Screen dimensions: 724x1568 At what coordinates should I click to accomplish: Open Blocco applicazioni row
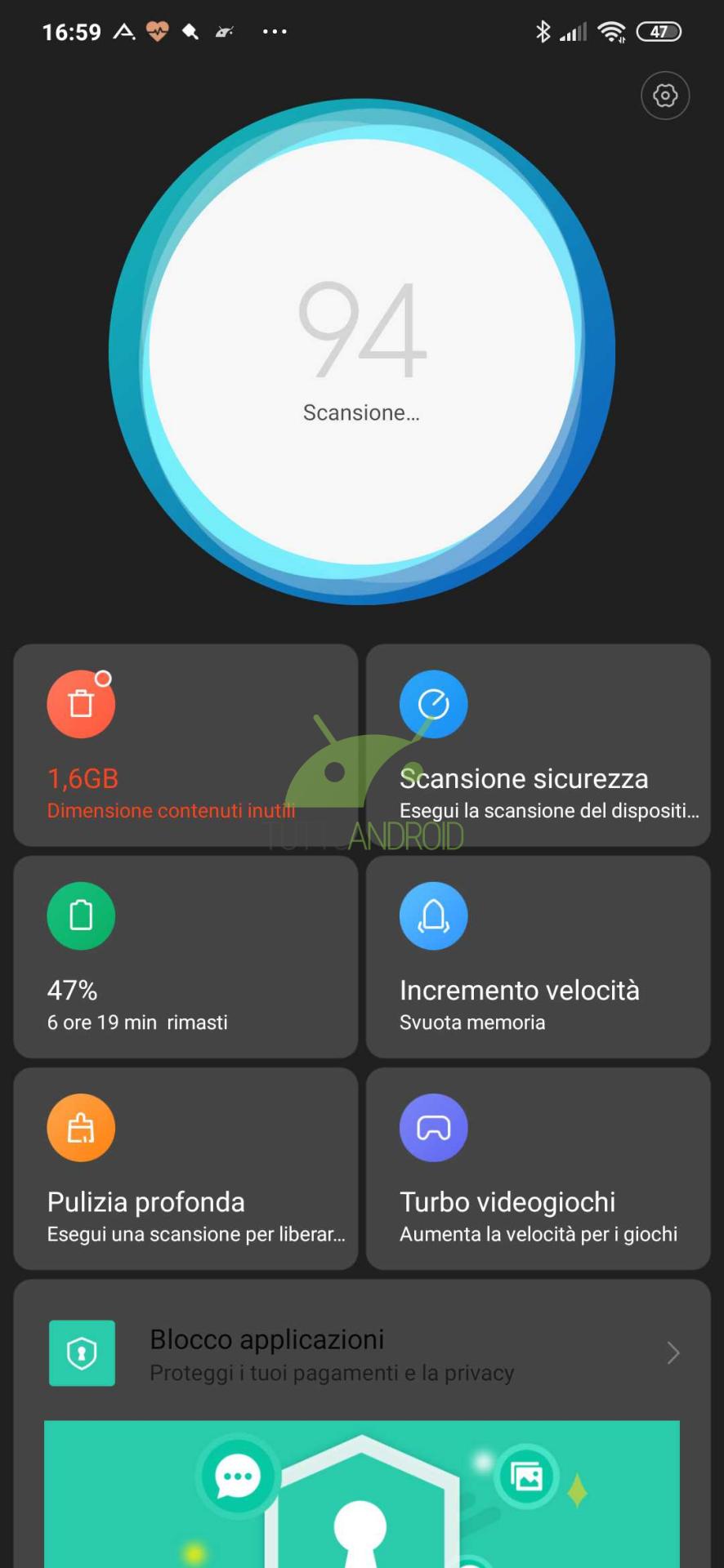(362, 1353)
